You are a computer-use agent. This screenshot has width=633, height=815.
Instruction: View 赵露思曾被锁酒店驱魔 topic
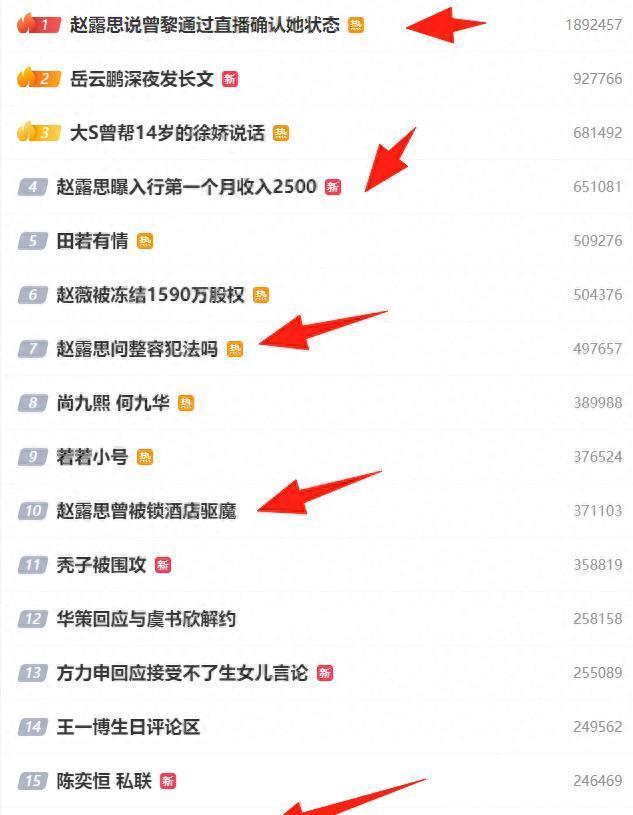146,510
